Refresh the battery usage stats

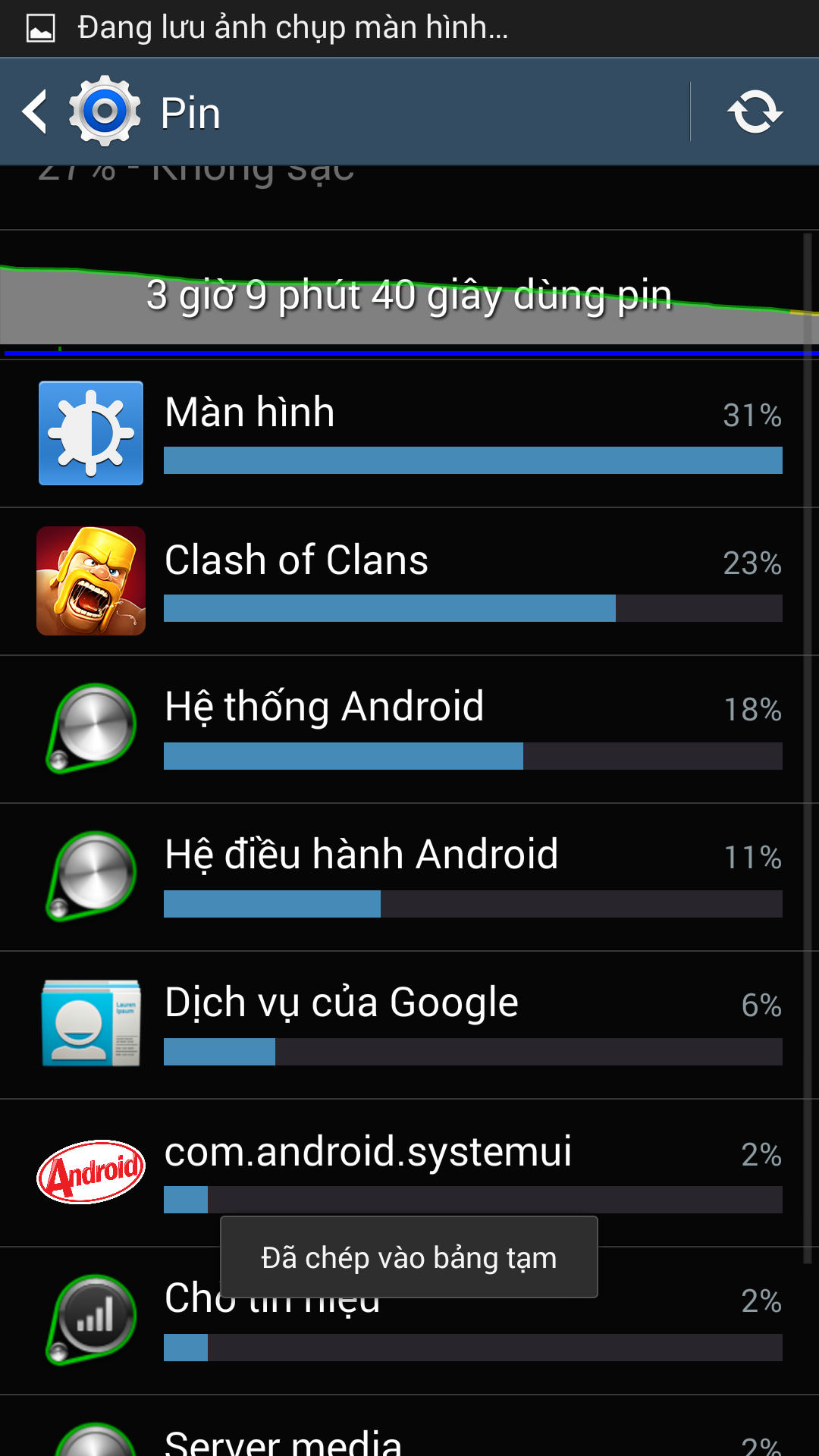pyautogui.click(x=755, y=112)
